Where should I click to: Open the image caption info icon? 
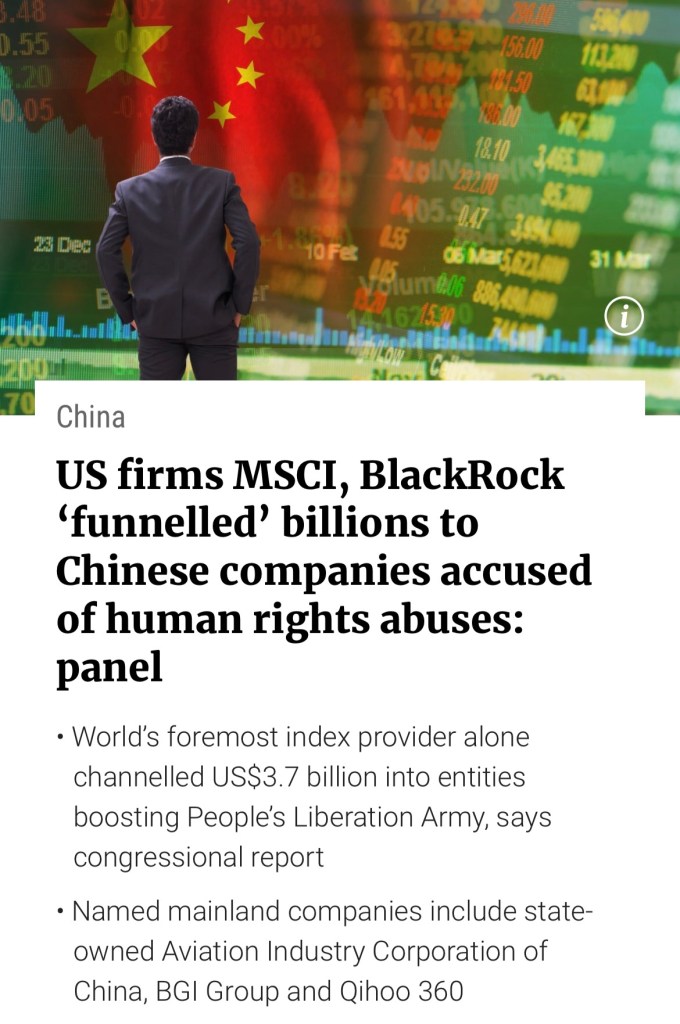[625, 317]
